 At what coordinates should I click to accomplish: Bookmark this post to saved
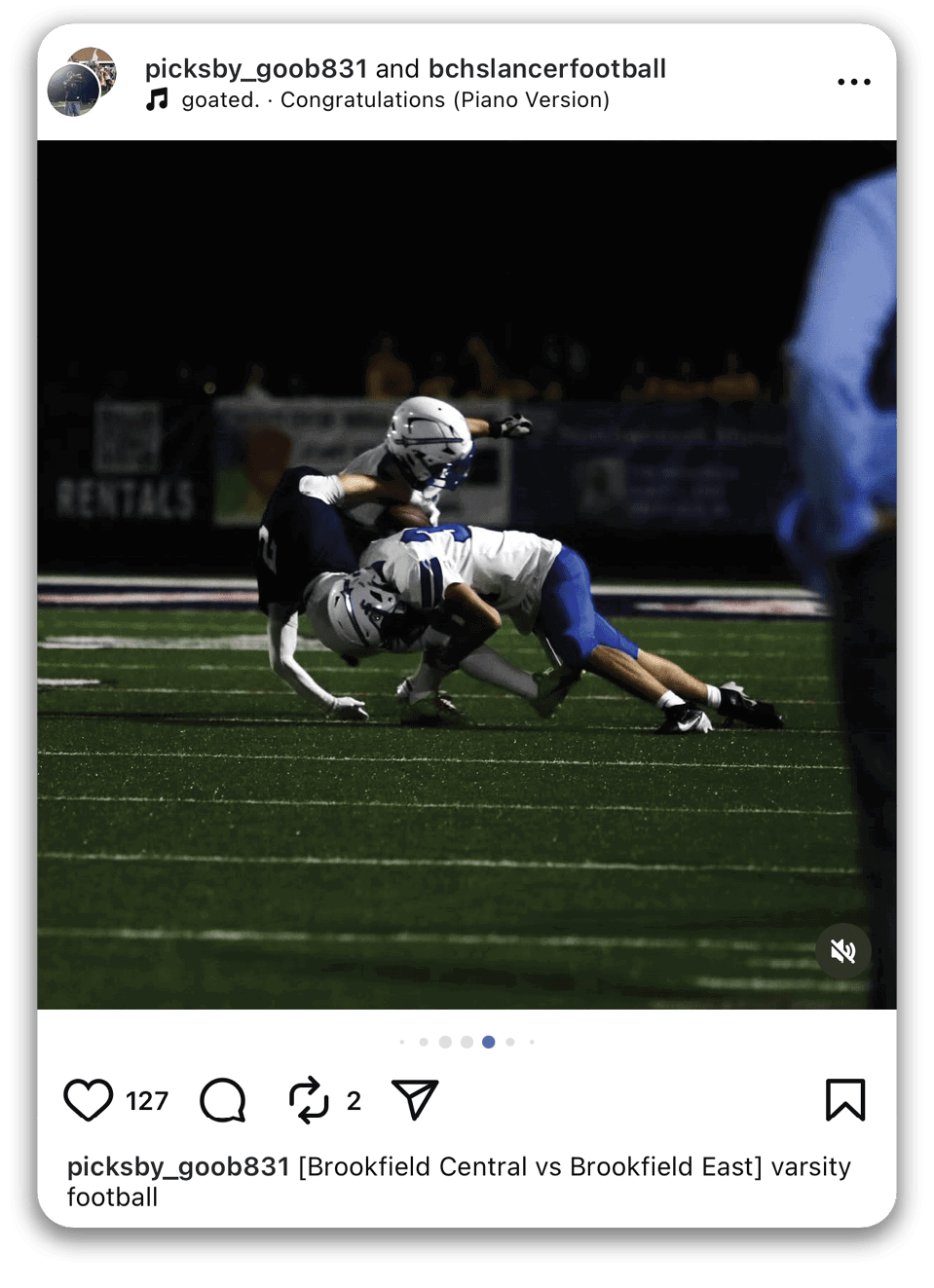pyautogui.click(x=844, y=1100)
